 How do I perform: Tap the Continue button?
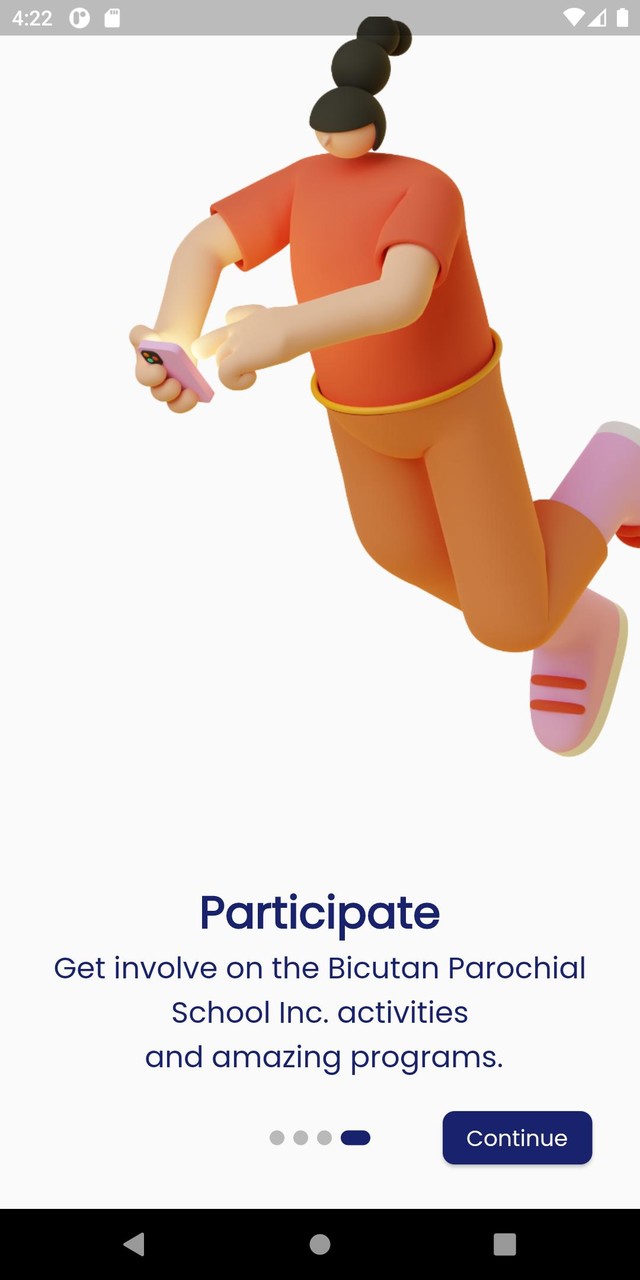(517, 1138)
